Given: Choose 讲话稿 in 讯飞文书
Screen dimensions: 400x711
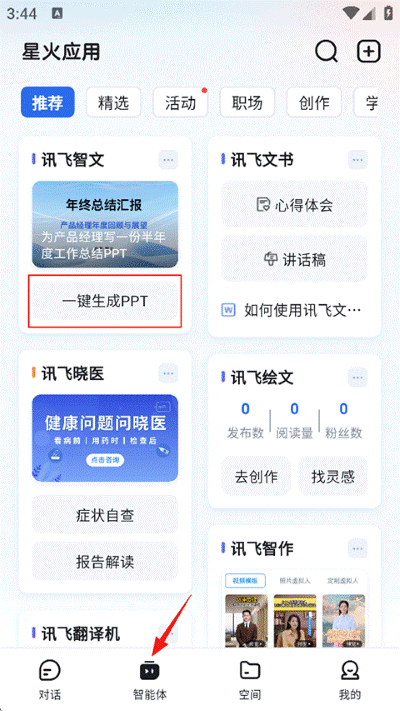Looking at the screenshot, I should point(294,259).
